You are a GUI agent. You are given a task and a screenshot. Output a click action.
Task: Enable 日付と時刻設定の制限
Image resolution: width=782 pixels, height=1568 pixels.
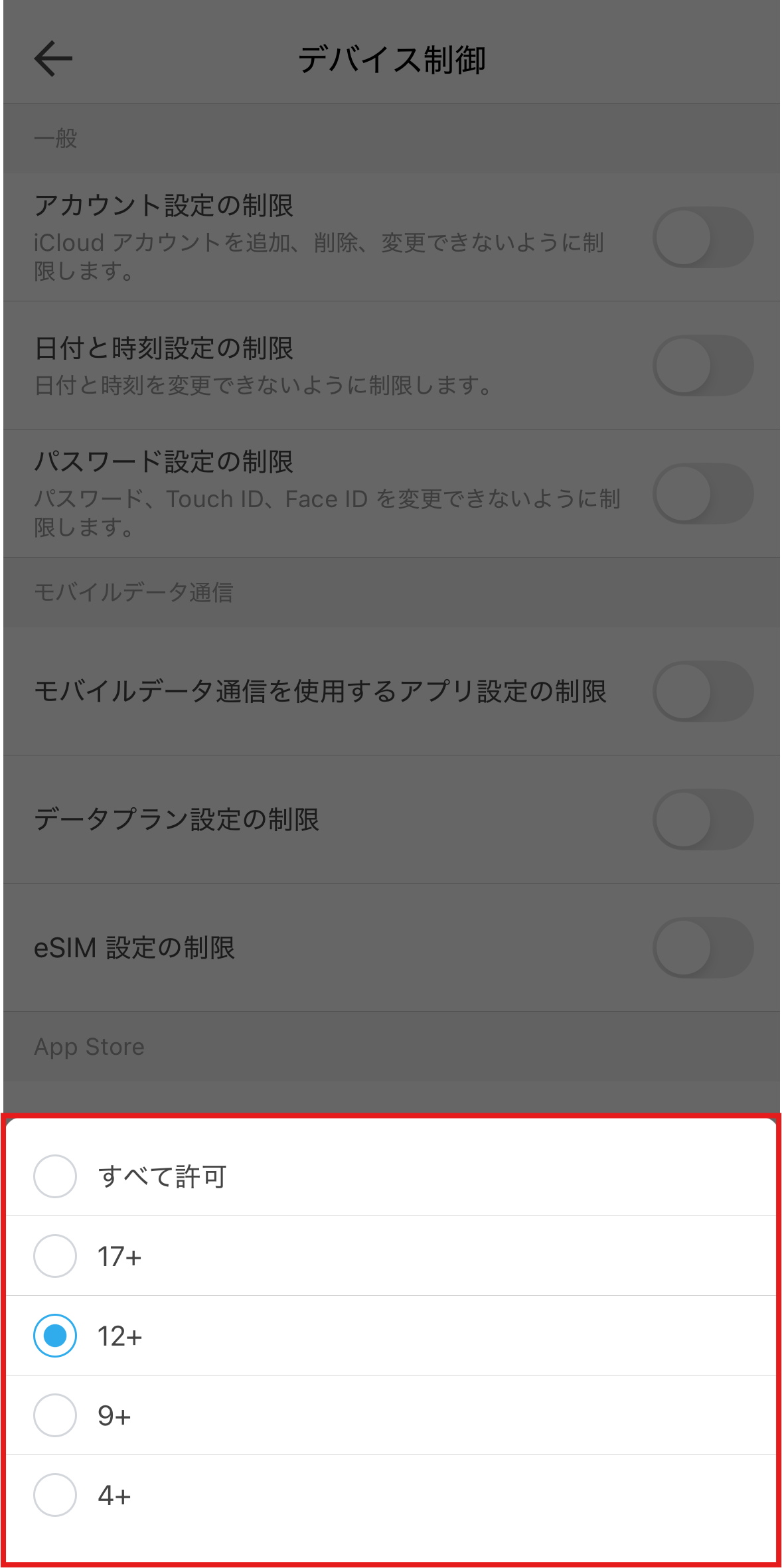click(x=702, y=366)
